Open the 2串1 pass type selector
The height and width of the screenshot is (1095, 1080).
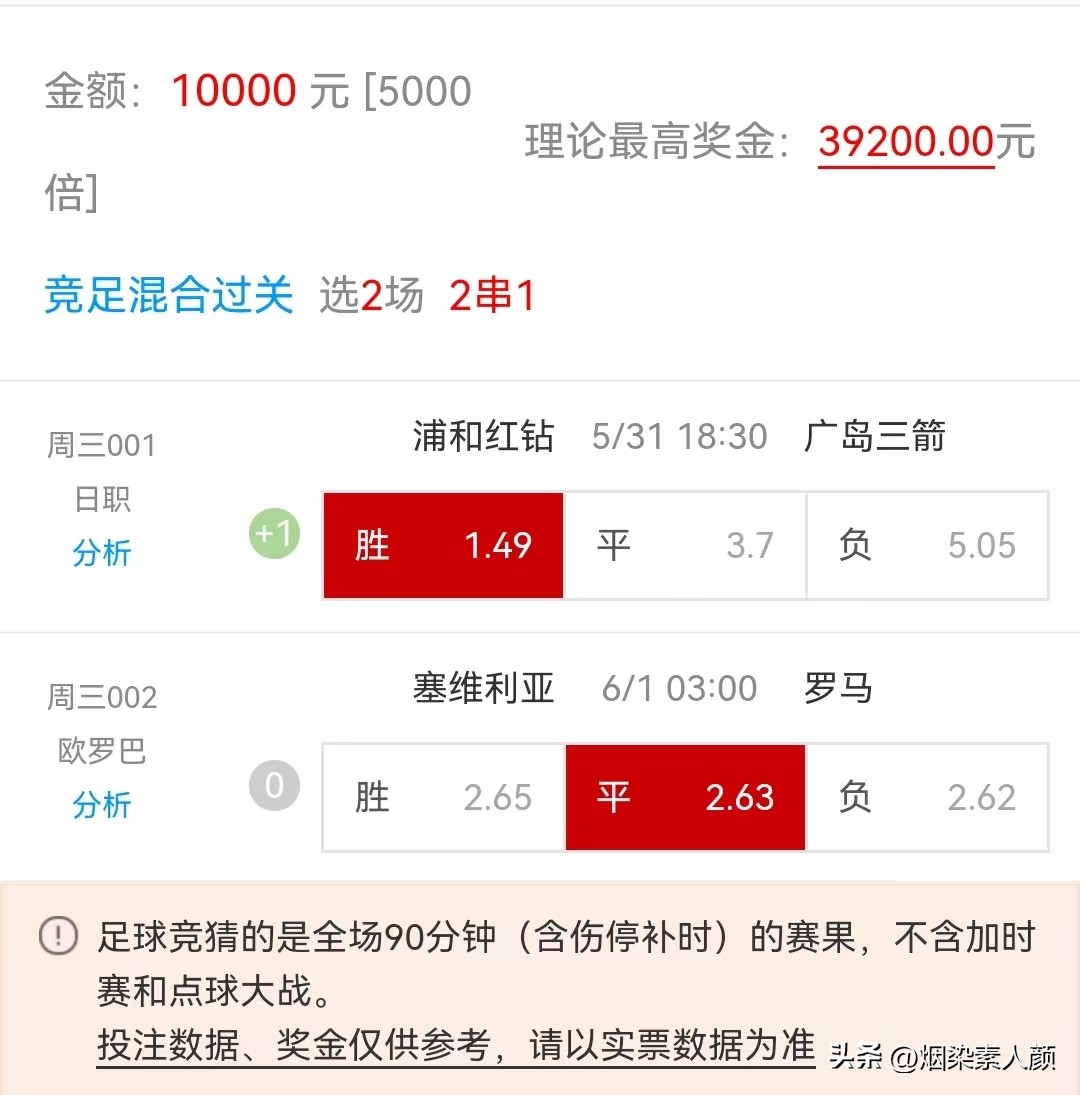tap(489, 296)
